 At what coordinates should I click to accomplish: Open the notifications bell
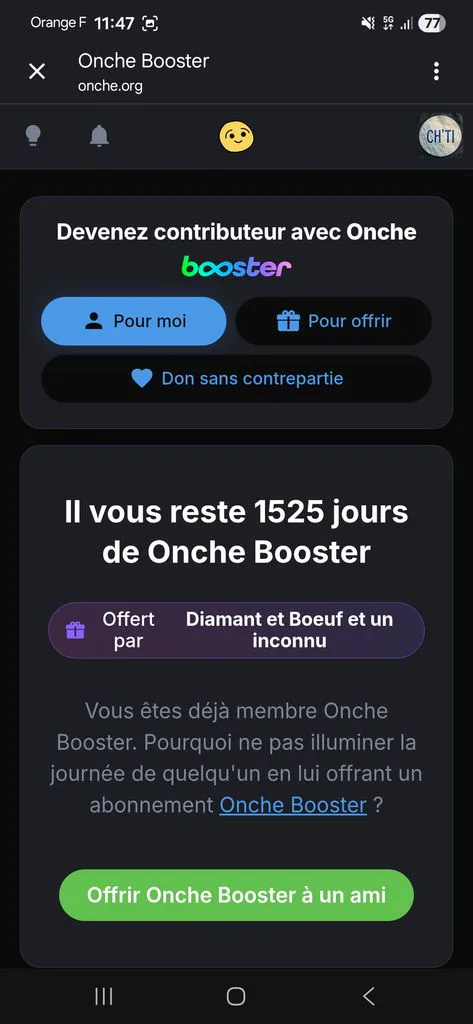tap(99, 136)
